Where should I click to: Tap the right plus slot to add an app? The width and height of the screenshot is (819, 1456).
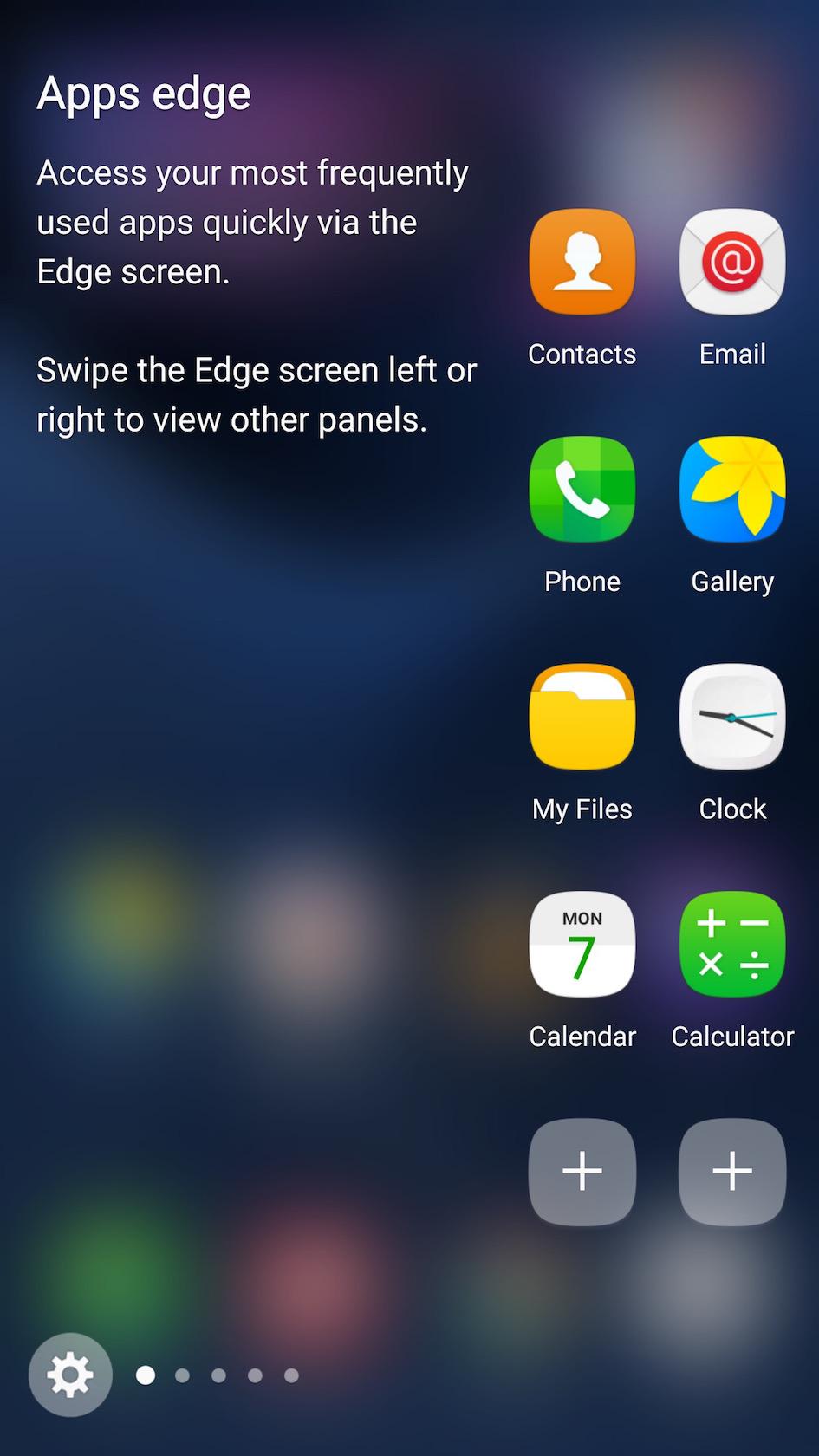pos(732,1172)
